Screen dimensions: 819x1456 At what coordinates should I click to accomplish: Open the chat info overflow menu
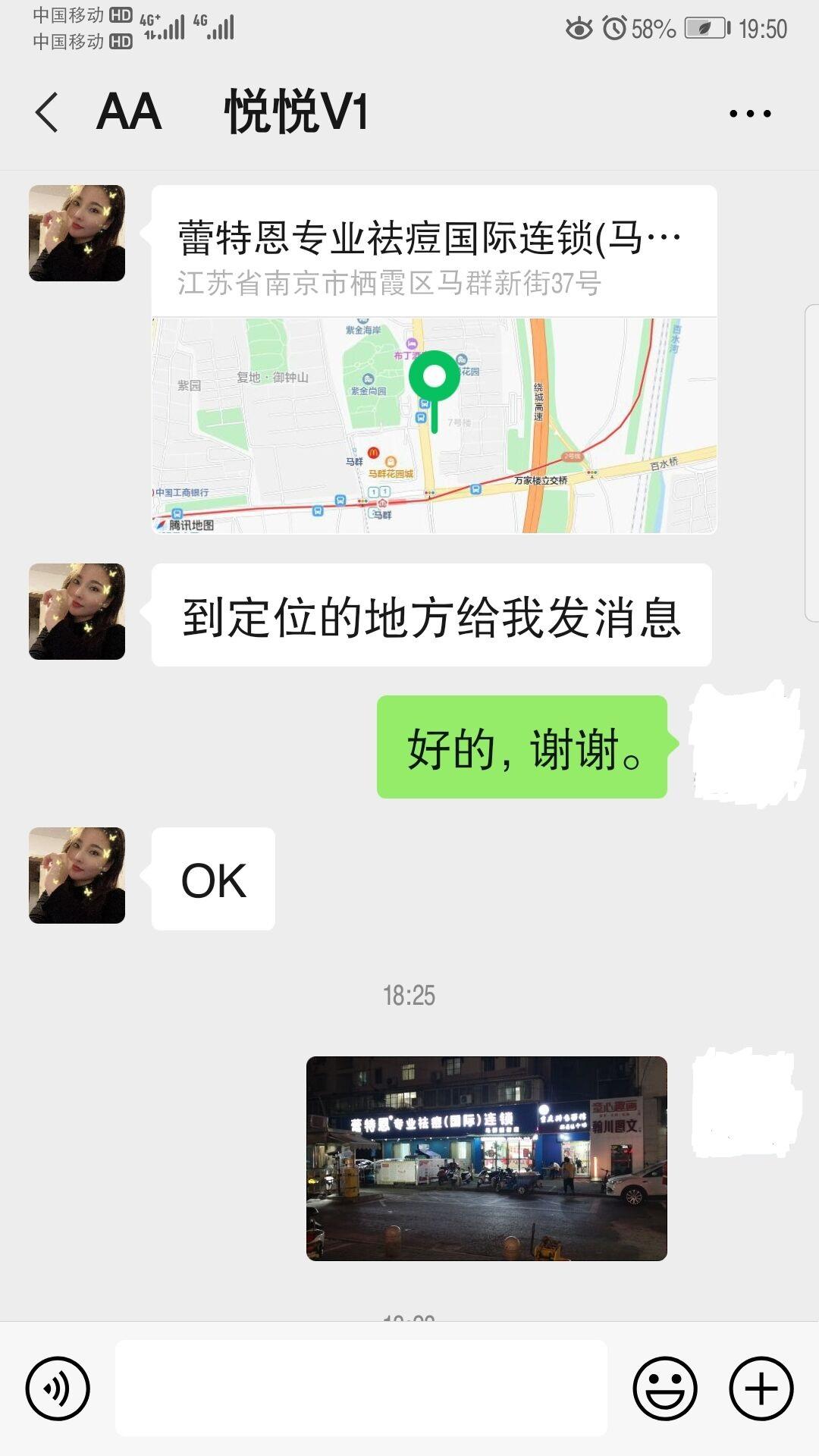click(749, 114)
